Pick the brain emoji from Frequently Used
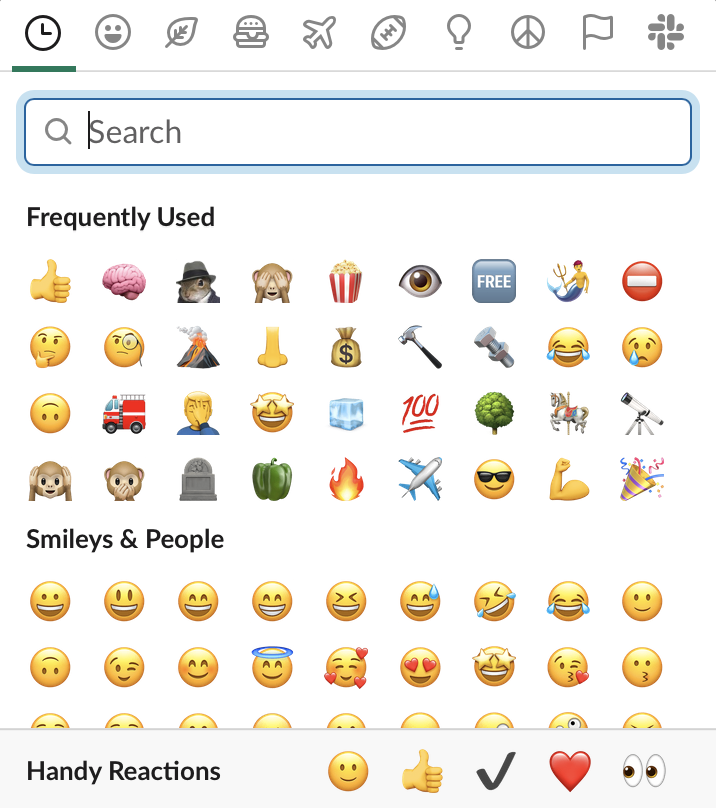This screenshot has width=716, height=808. pos(124,282)
